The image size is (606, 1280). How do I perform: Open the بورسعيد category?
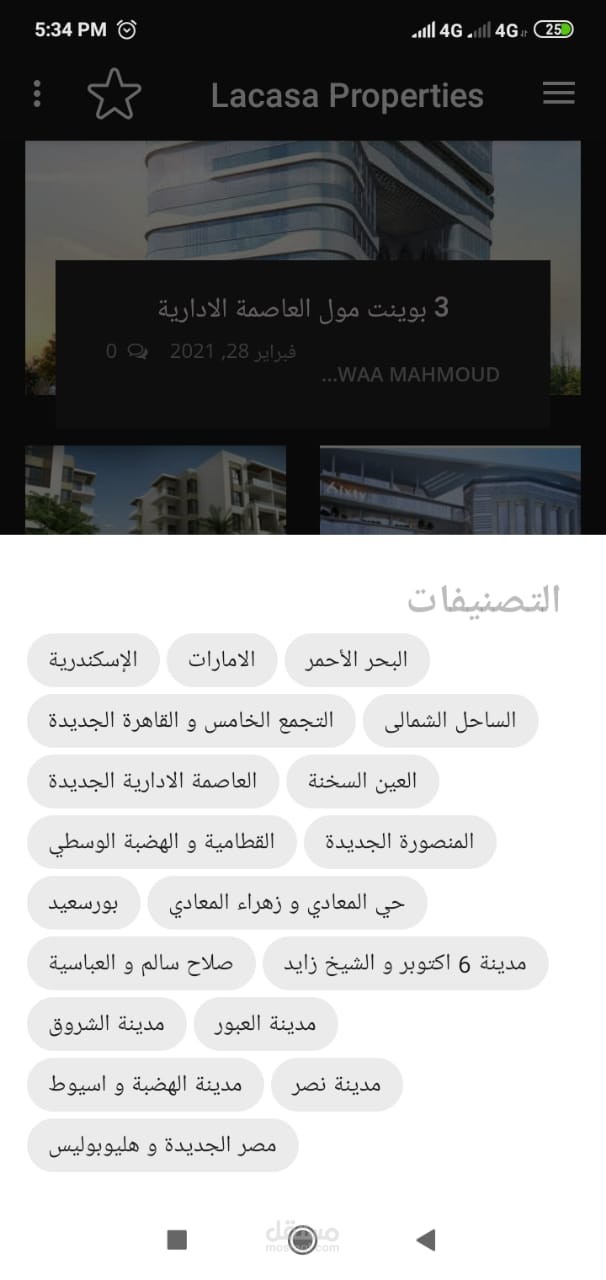click(x=84, y=904)
